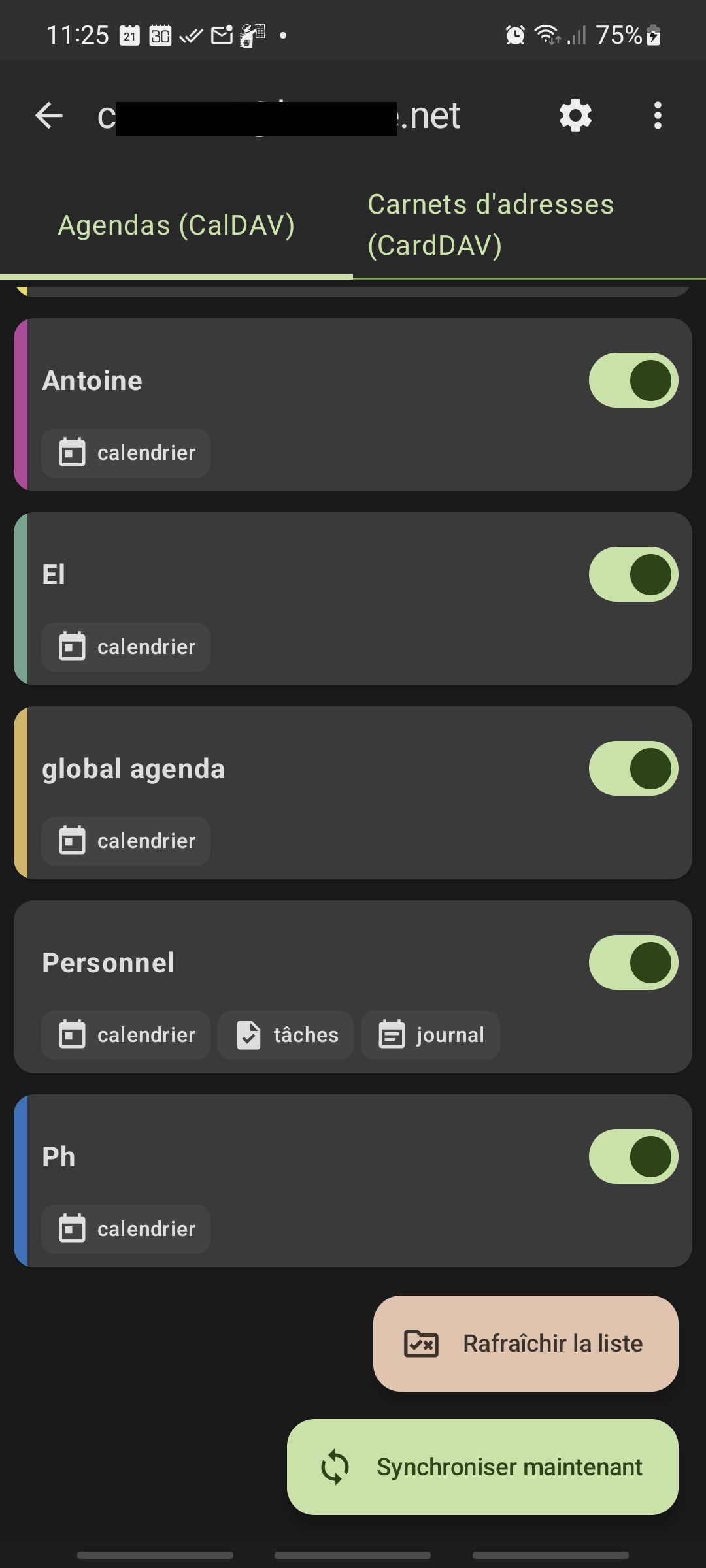Toggle sync for Antoine calendar
The width and height of the screenshot is (706, 1568).
pyautogui.click(x=633, y=380)
